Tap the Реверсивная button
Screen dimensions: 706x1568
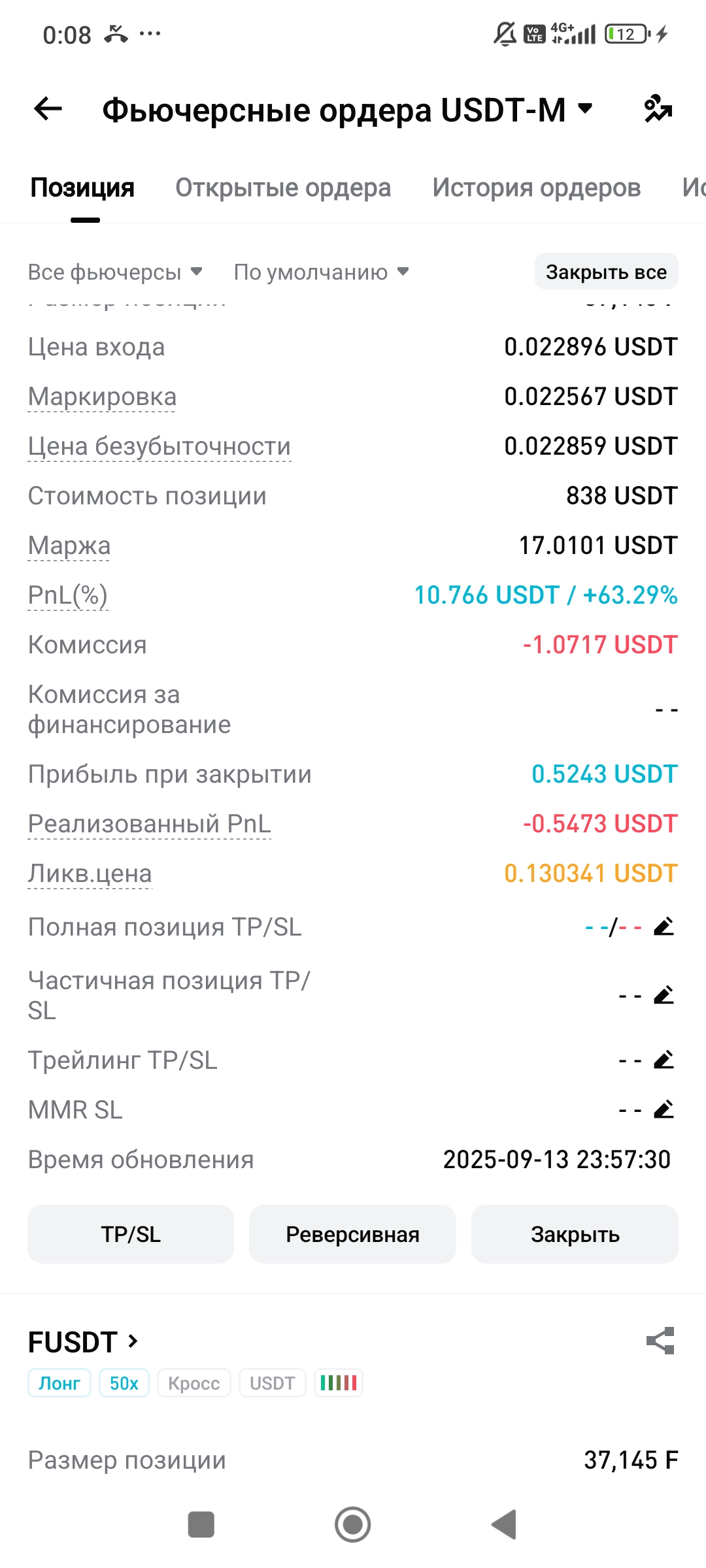tap(352, 1234)
